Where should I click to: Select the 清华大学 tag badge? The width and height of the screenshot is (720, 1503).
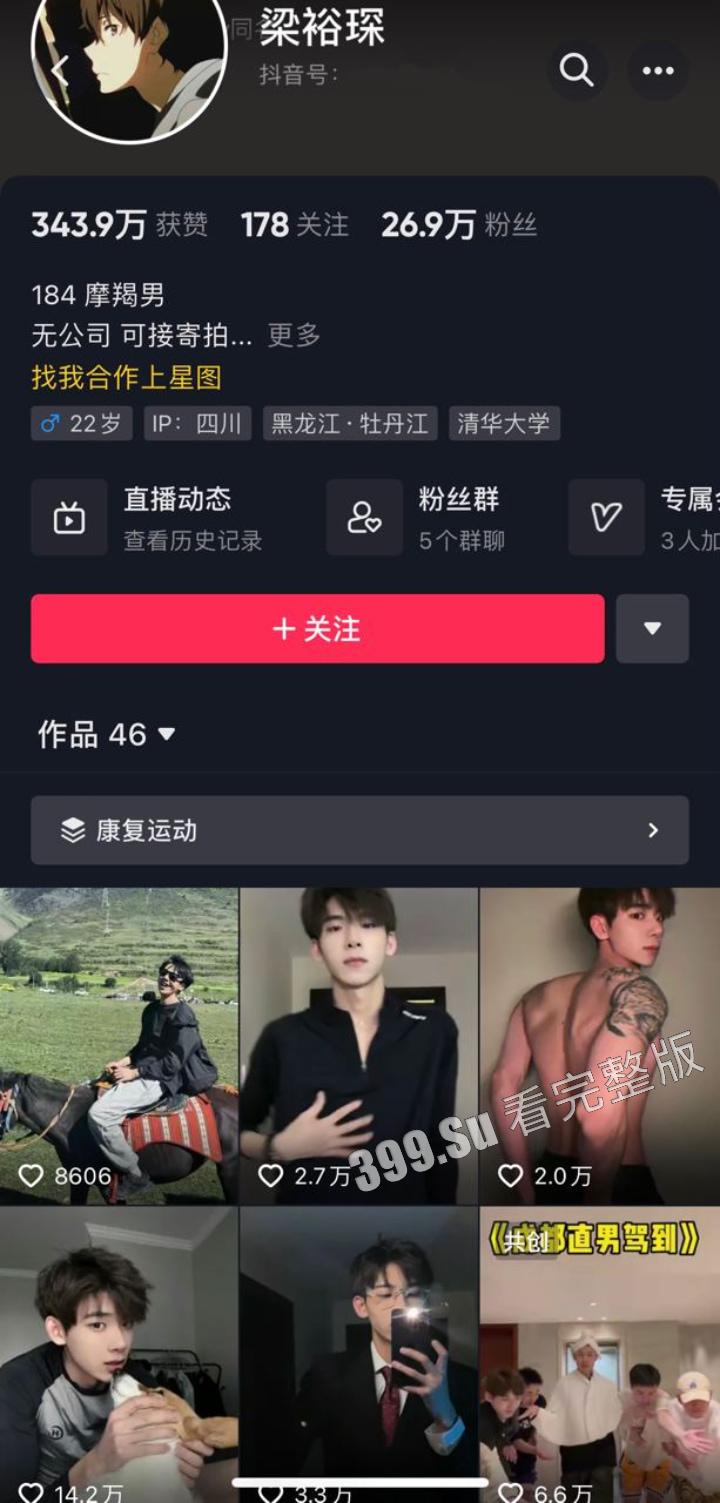(x=504, y=423)
